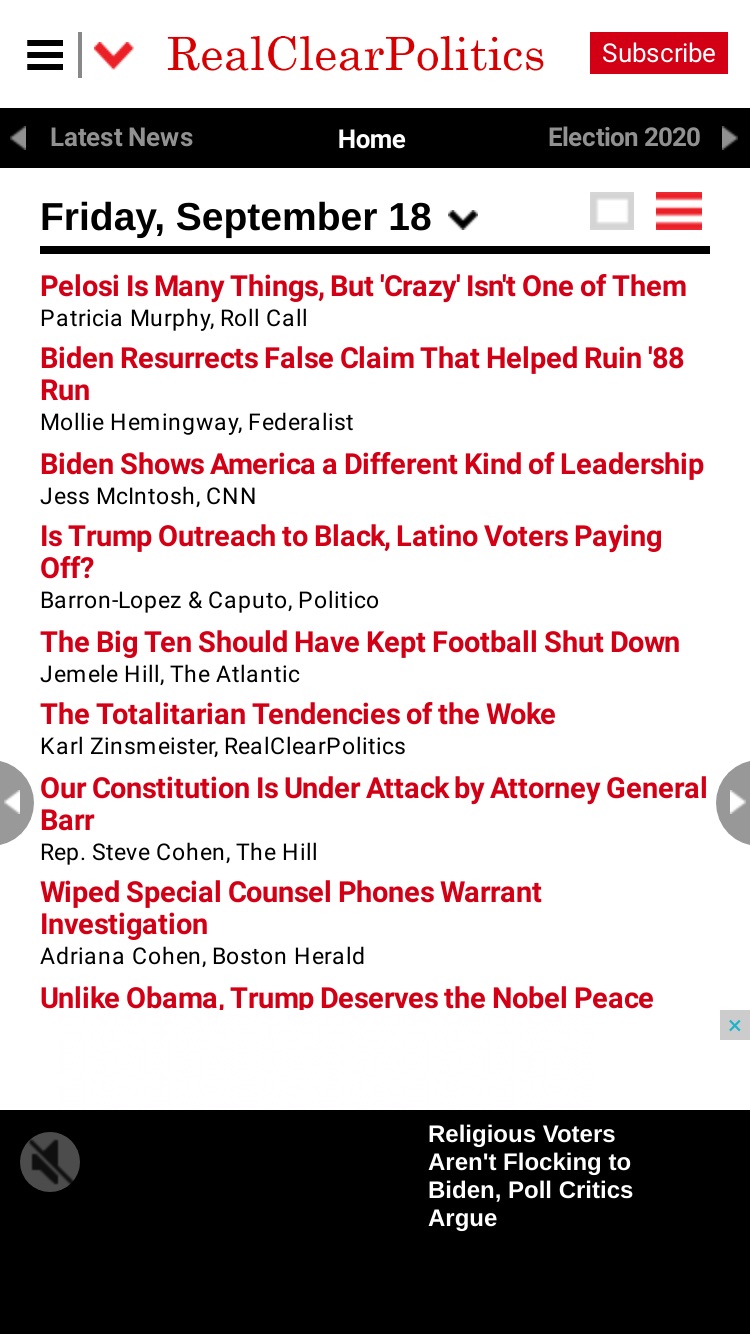Image resolution: width=750 pixels, height=1334 pixels.
Task: Go to the next page with the right arrow
Action: (735, 802)
